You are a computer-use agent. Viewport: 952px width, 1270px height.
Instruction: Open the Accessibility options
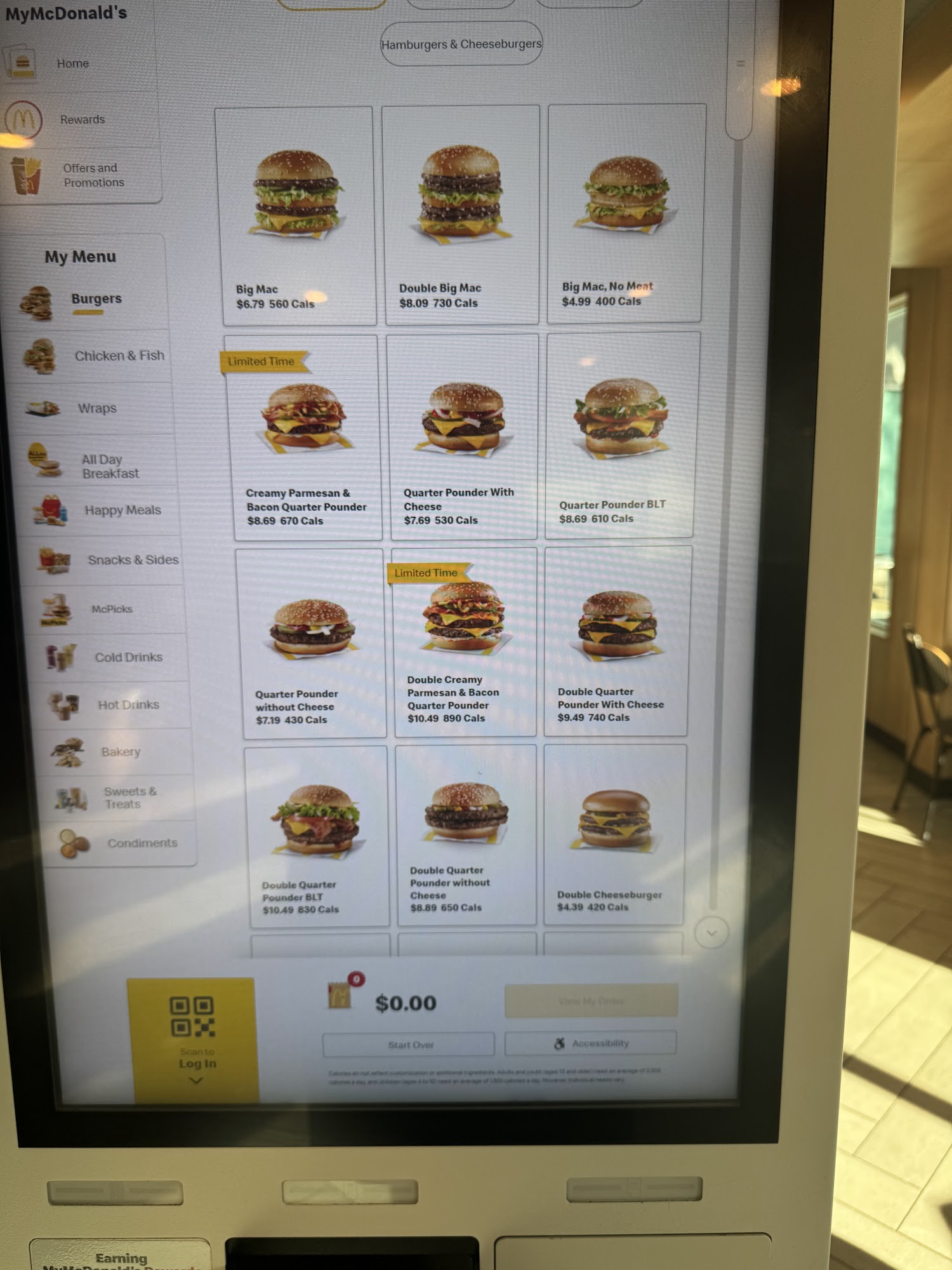coord(591,1043)
